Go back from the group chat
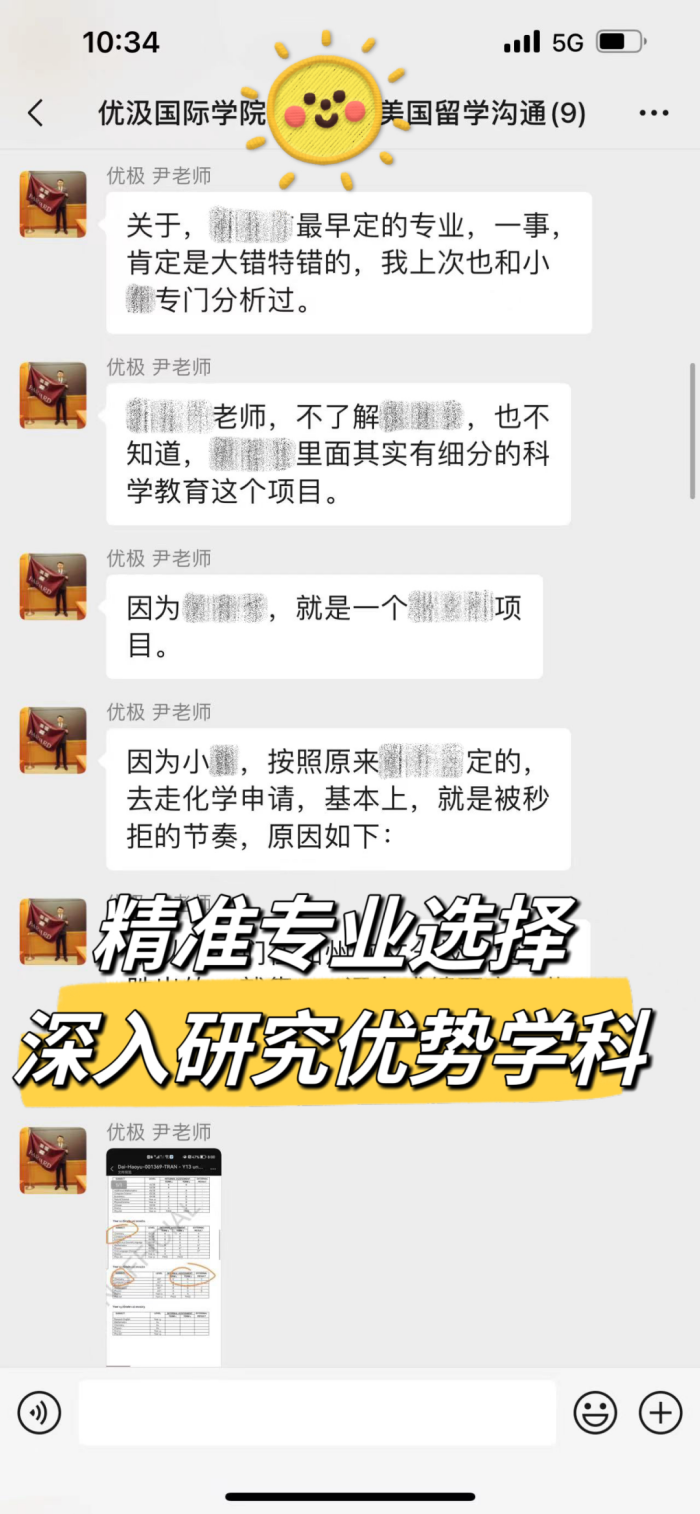The width and height of the screenshot is (700, 1514). click(x=36, y=113)
